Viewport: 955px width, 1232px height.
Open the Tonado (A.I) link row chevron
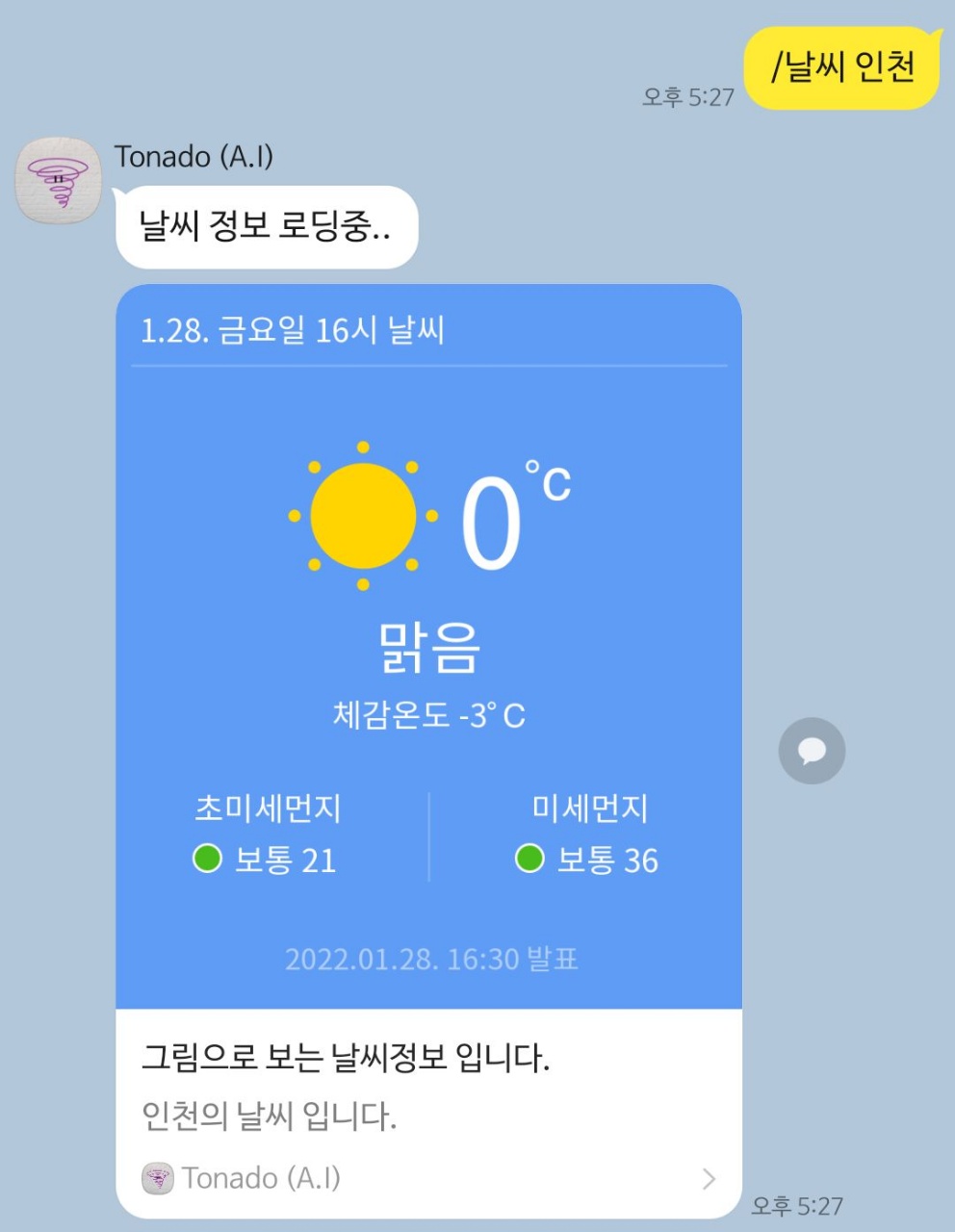click(x=709, y=1179)
